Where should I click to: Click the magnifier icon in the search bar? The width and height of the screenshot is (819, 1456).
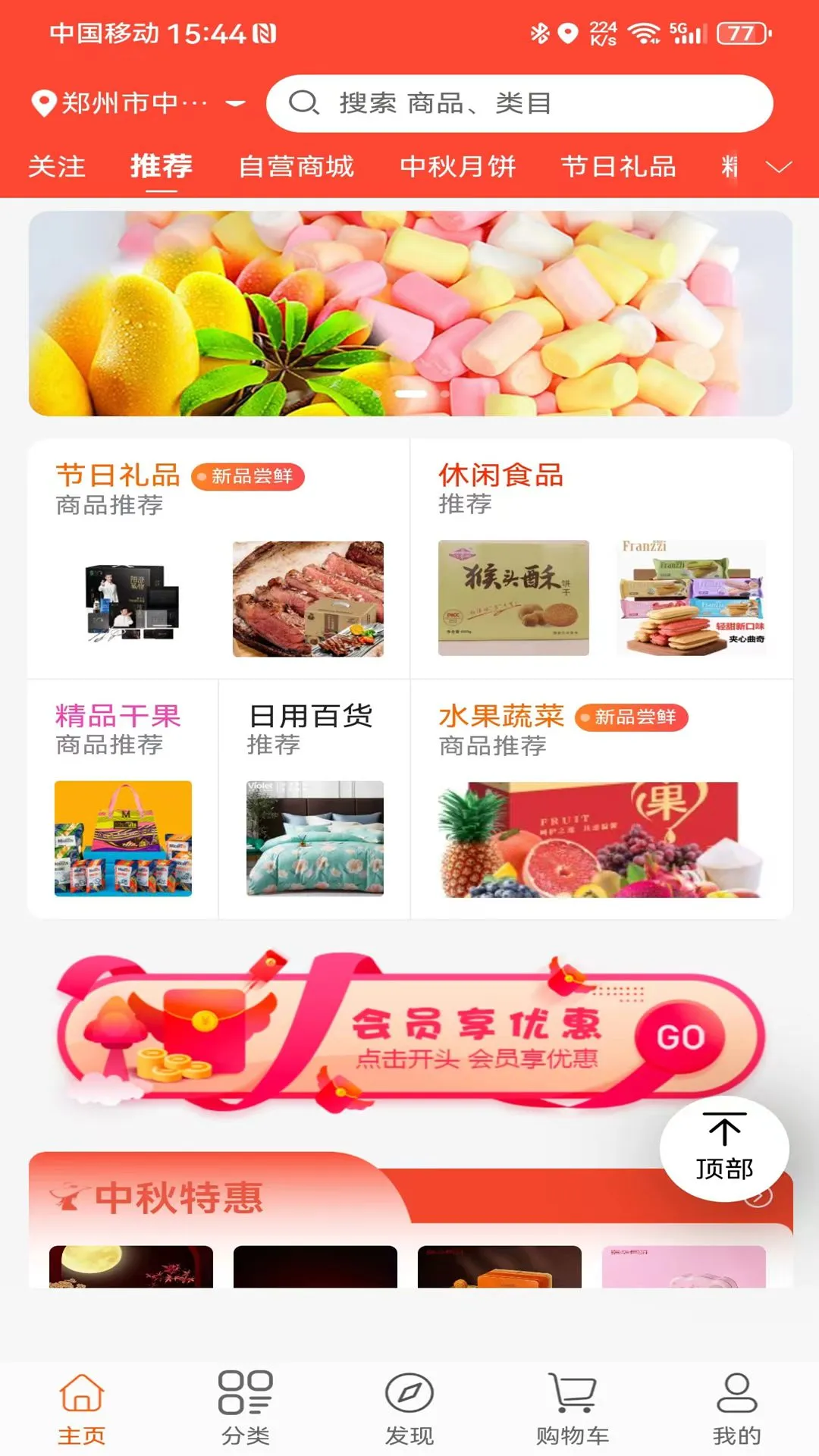pos(306,103)
